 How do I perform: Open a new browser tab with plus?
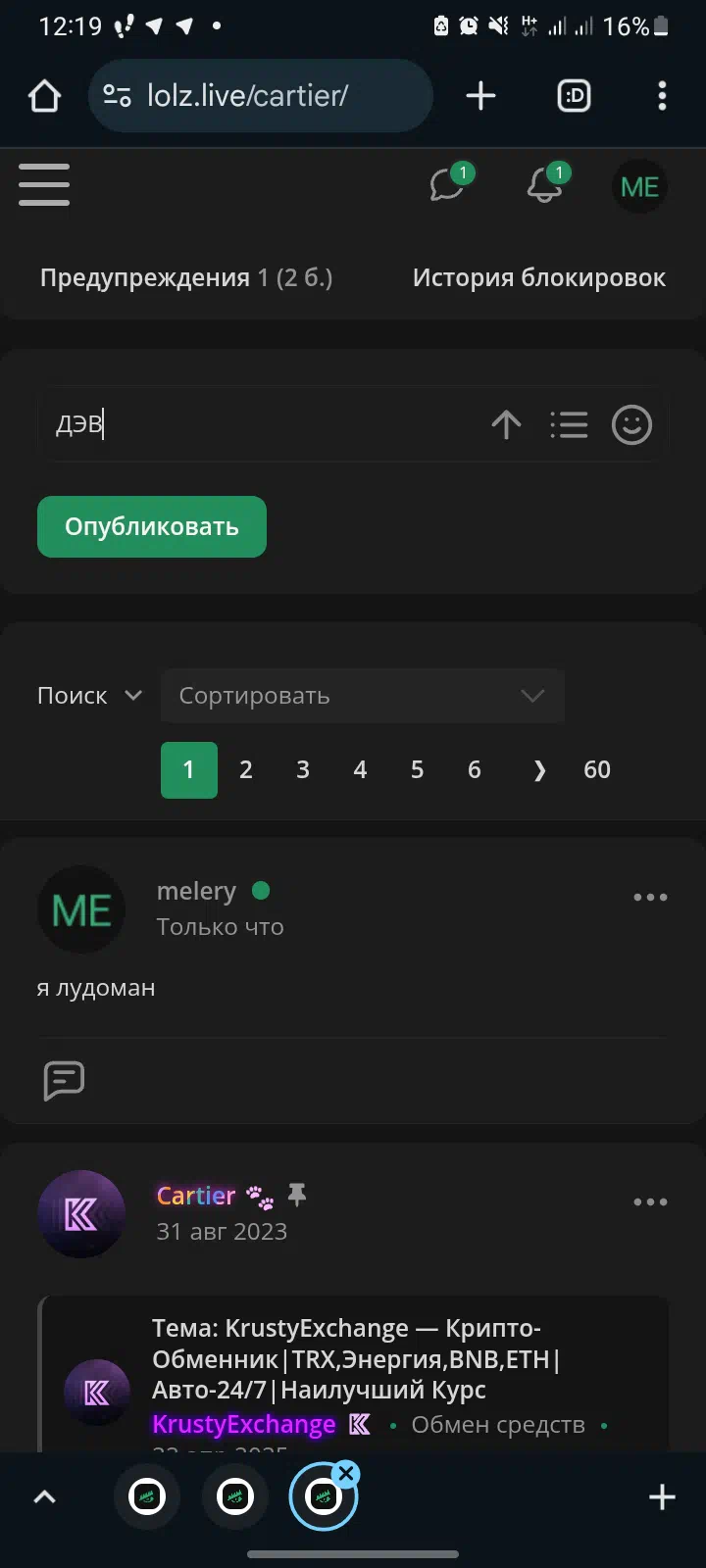[480, 96]
